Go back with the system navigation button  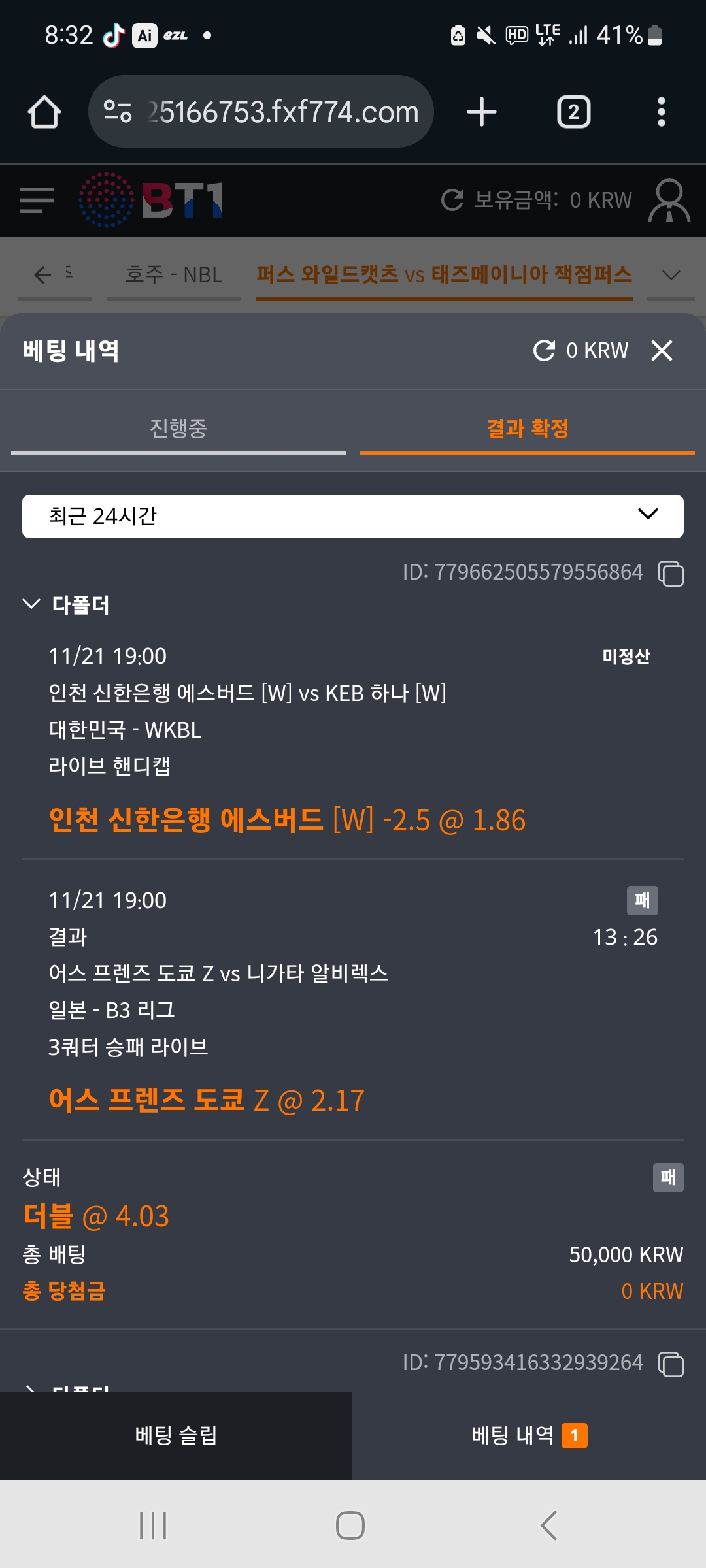pos(549,1526)
